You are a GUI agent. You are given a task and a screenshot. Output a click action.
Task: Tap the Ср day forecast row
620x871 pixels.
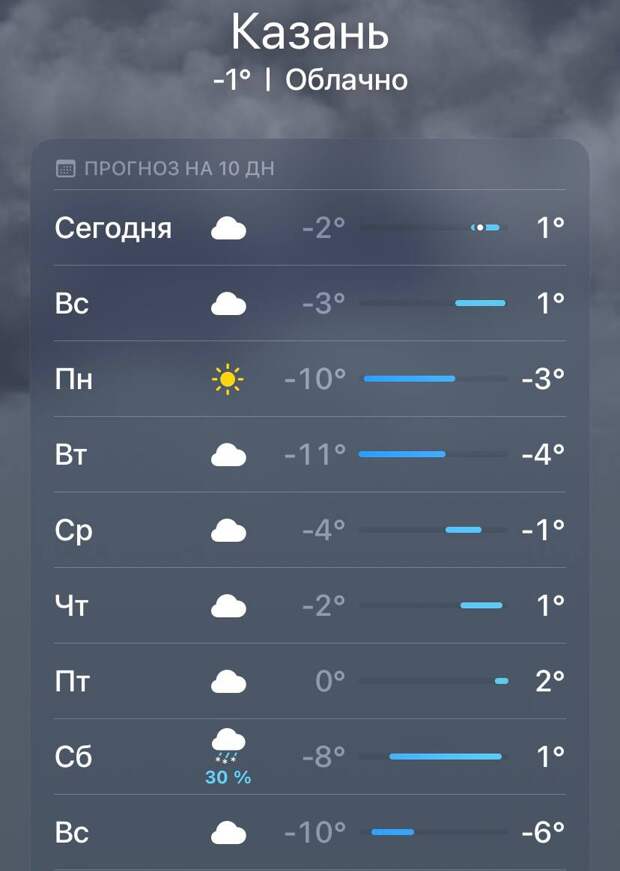(310, 530)
